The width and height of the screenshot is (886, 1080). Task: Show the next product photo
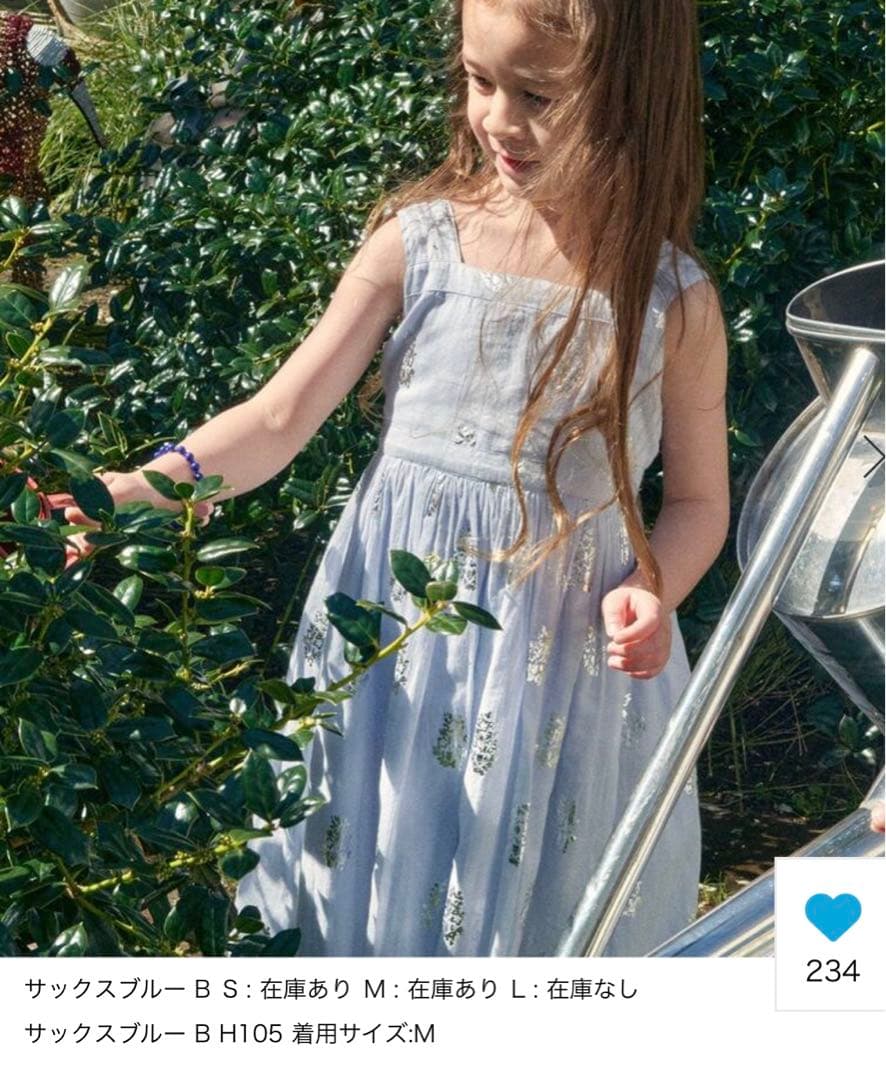[x=872, y=457]
